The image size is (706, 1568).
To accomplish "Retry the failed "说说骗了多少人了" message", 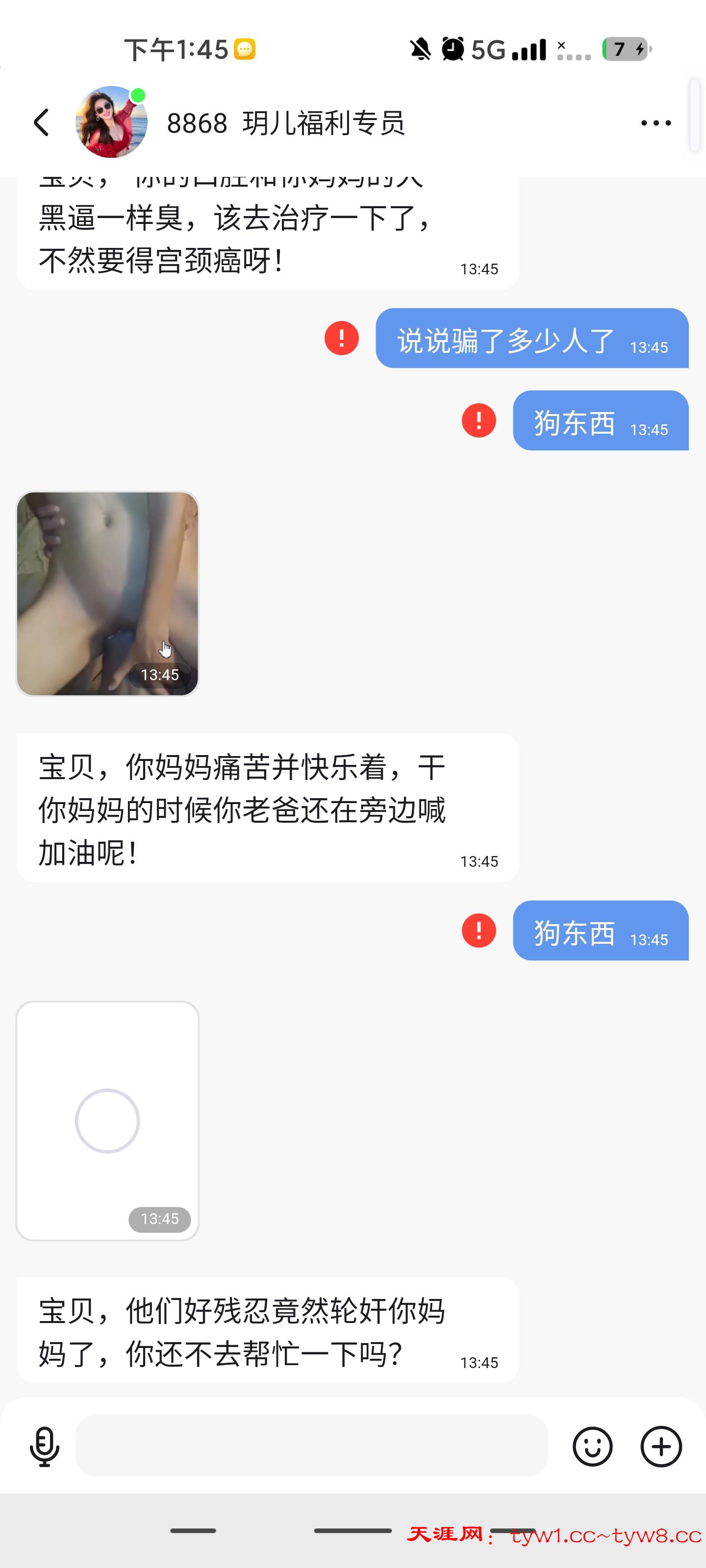I will coord(341,338).
